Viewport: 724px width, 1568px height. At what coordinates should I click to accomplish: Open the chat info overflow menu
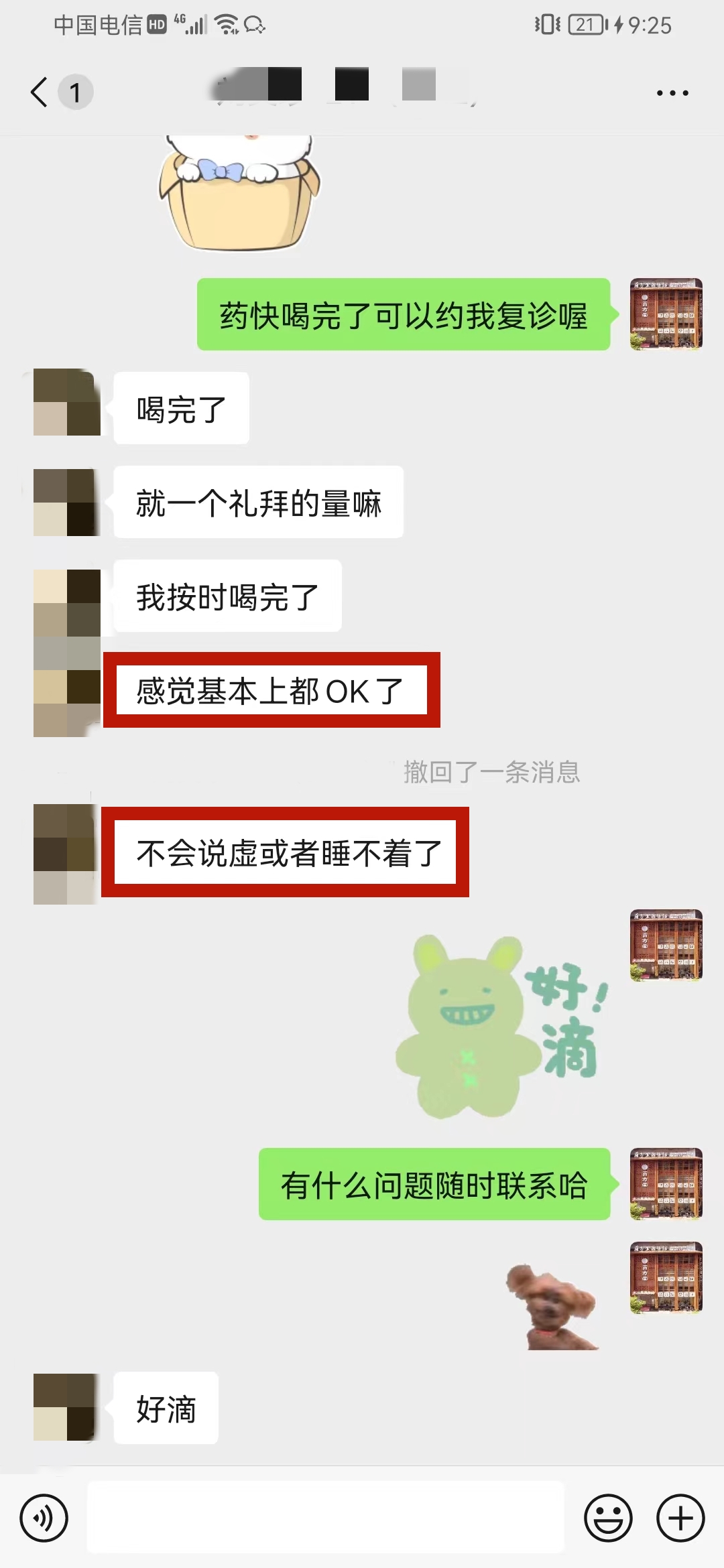pos(672,93)
